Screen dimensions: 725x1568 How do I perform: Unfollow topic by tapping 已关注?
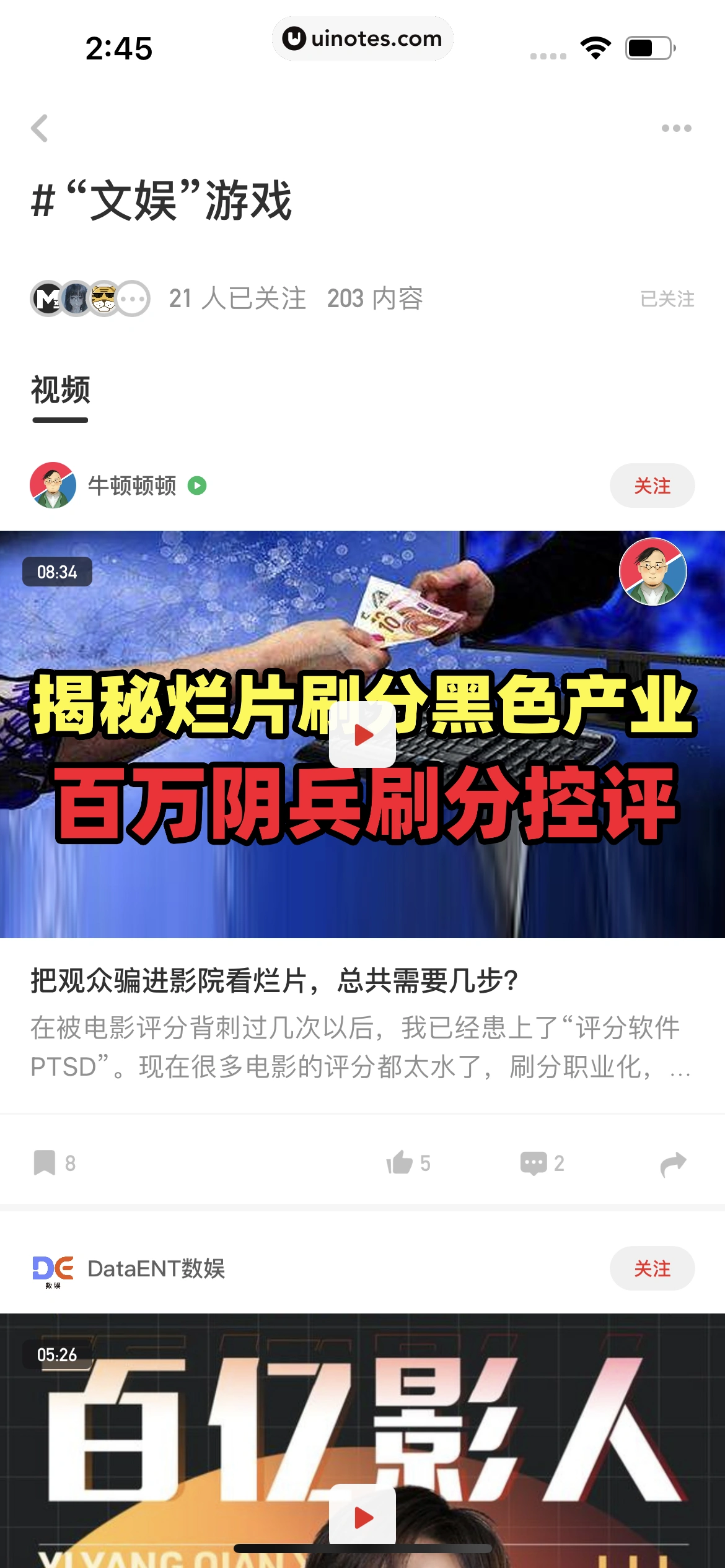point(667,299)
